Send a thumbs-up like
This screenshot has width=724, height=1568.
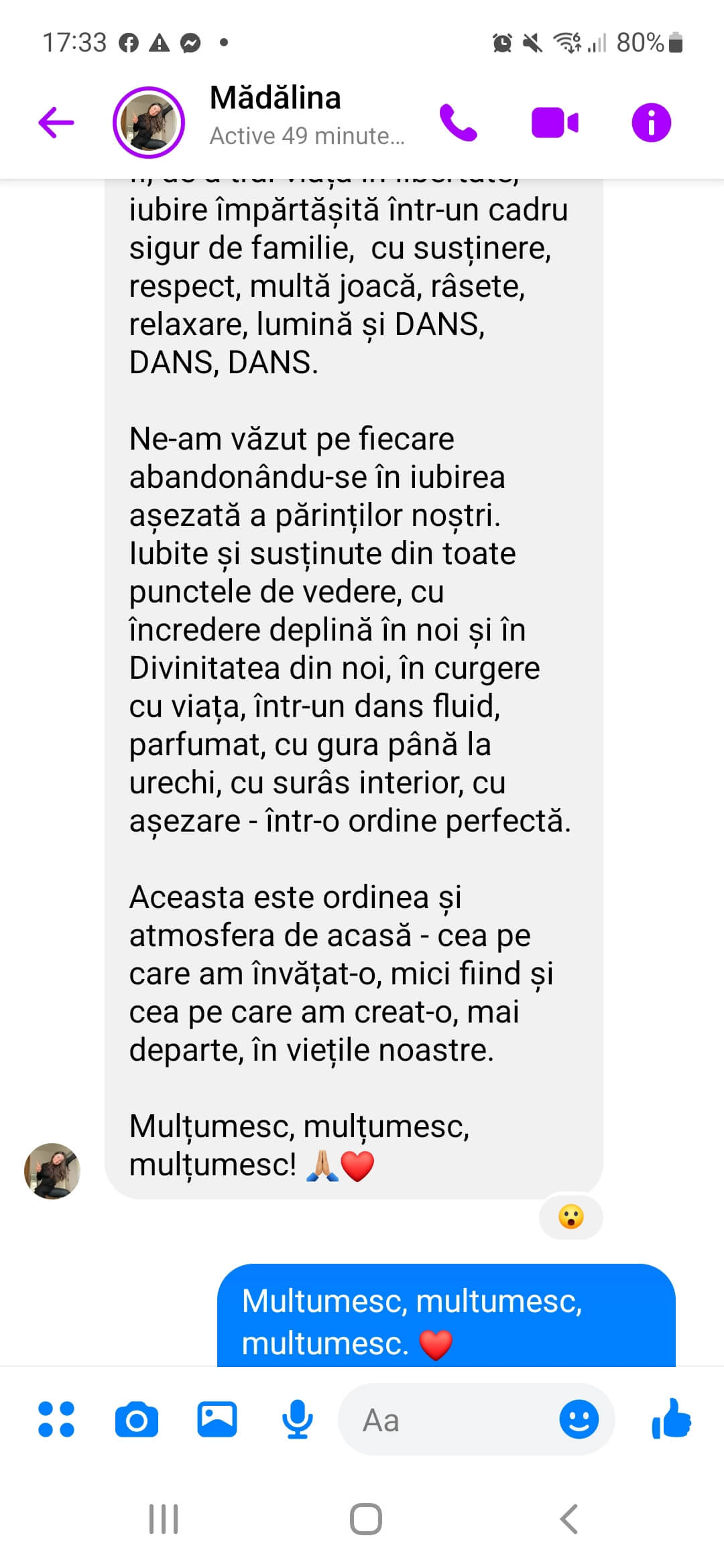(x=671, y=1419)
